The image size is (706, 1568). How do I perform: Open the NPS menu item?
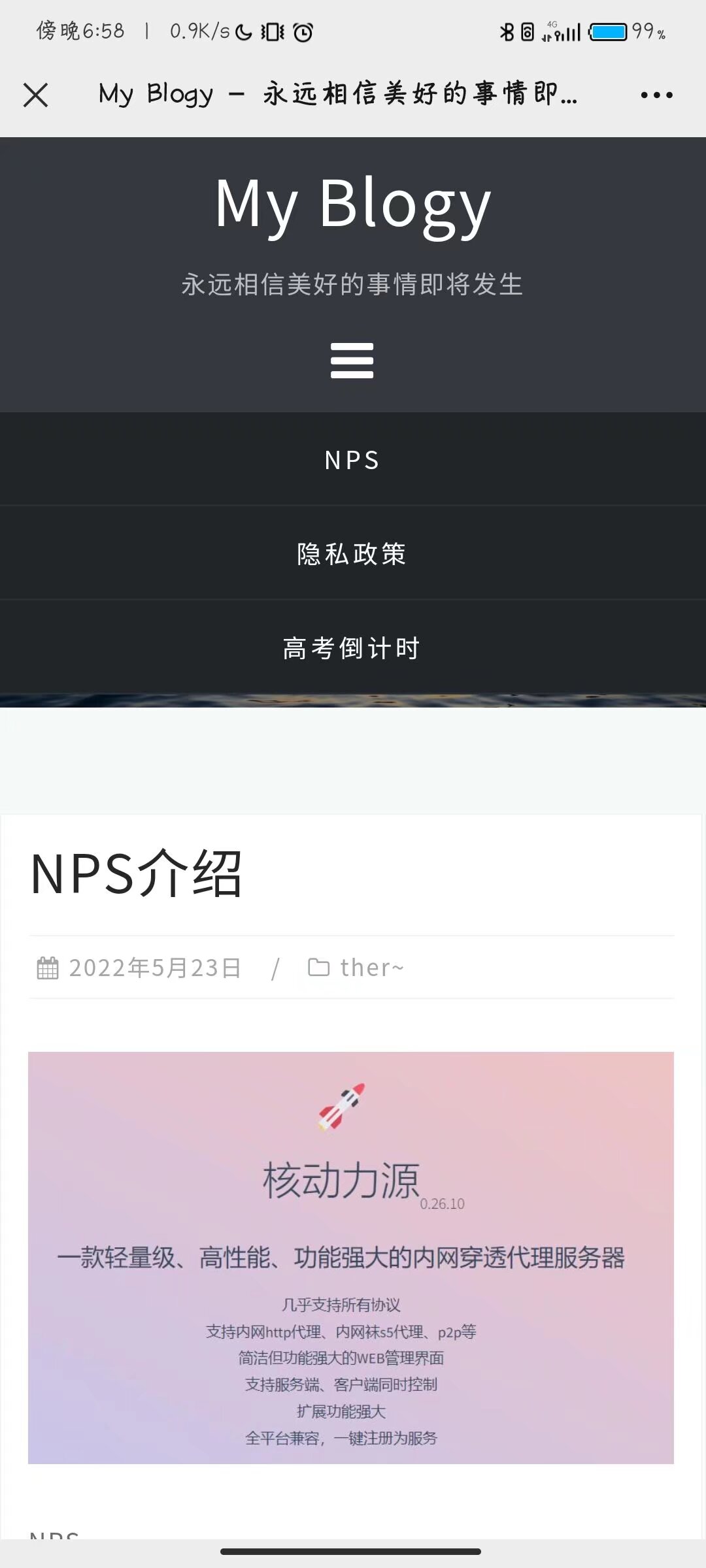click(x=352, y=460)
